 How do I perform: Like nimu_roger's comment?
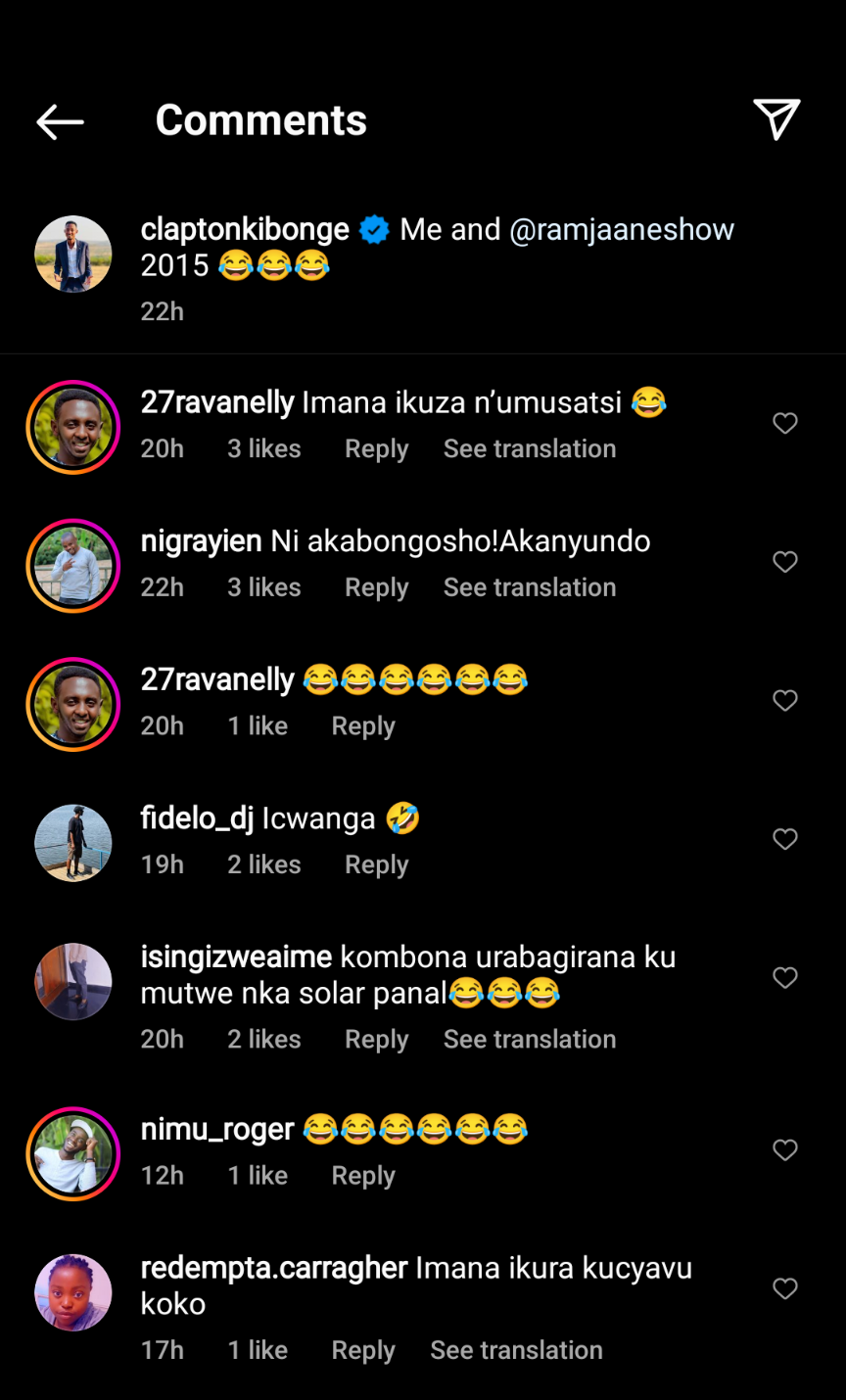tap(785, 1150)
